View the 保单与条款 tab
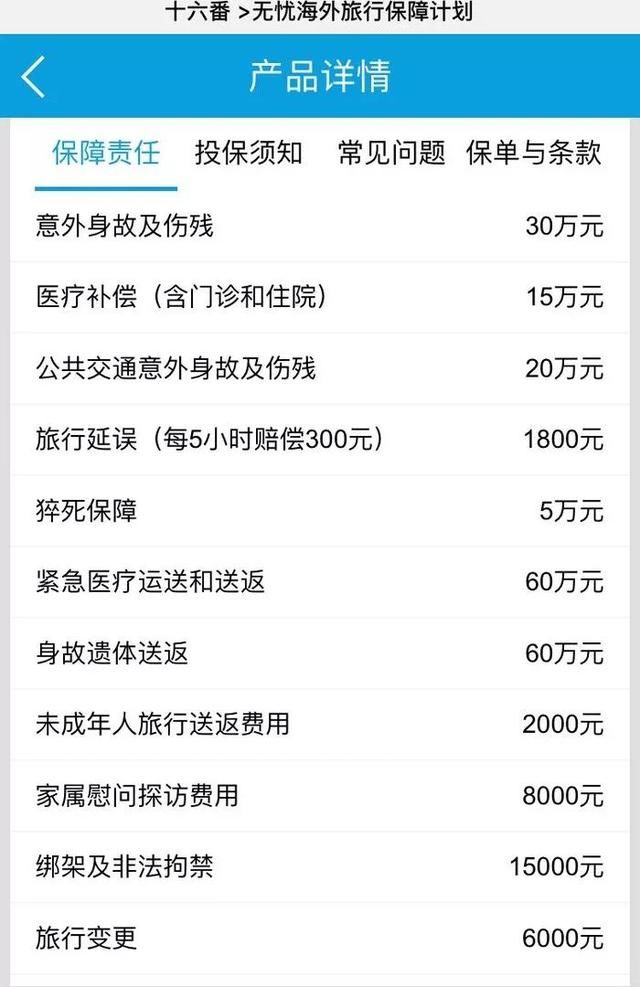Screen dimensions: 640x987 tap(534, 153)
